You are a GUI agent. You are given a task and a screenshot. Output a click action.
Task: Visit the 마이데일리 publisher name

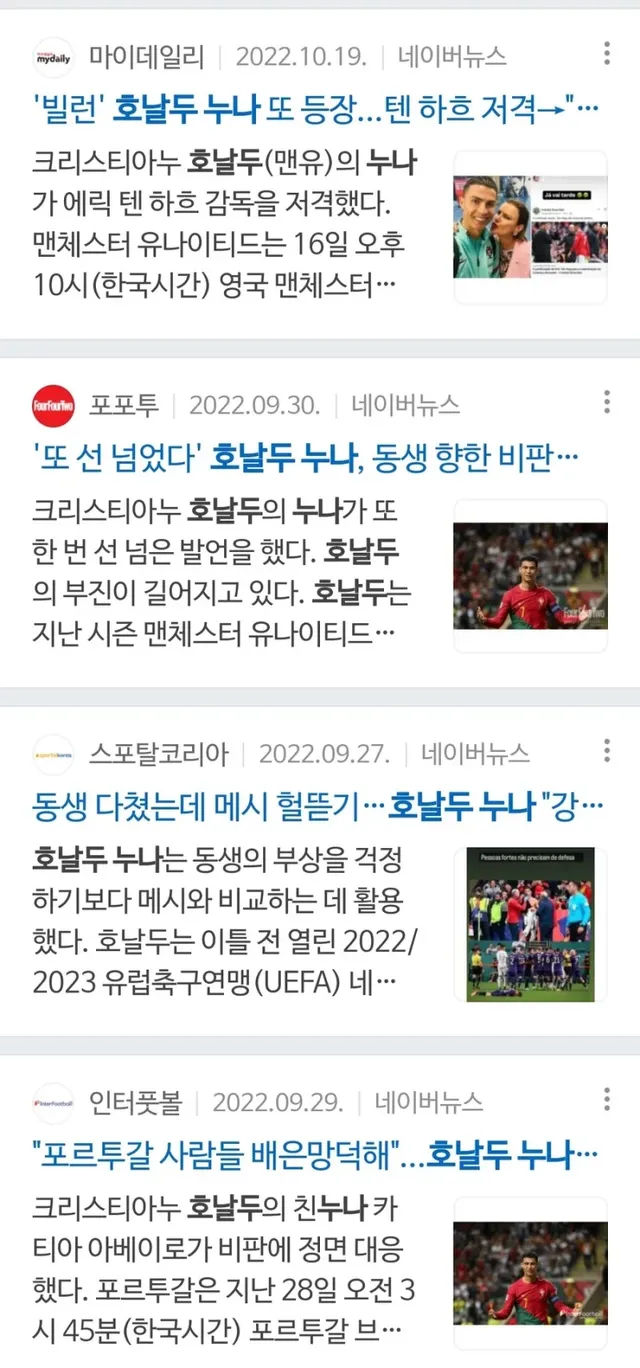pos(146,57)
